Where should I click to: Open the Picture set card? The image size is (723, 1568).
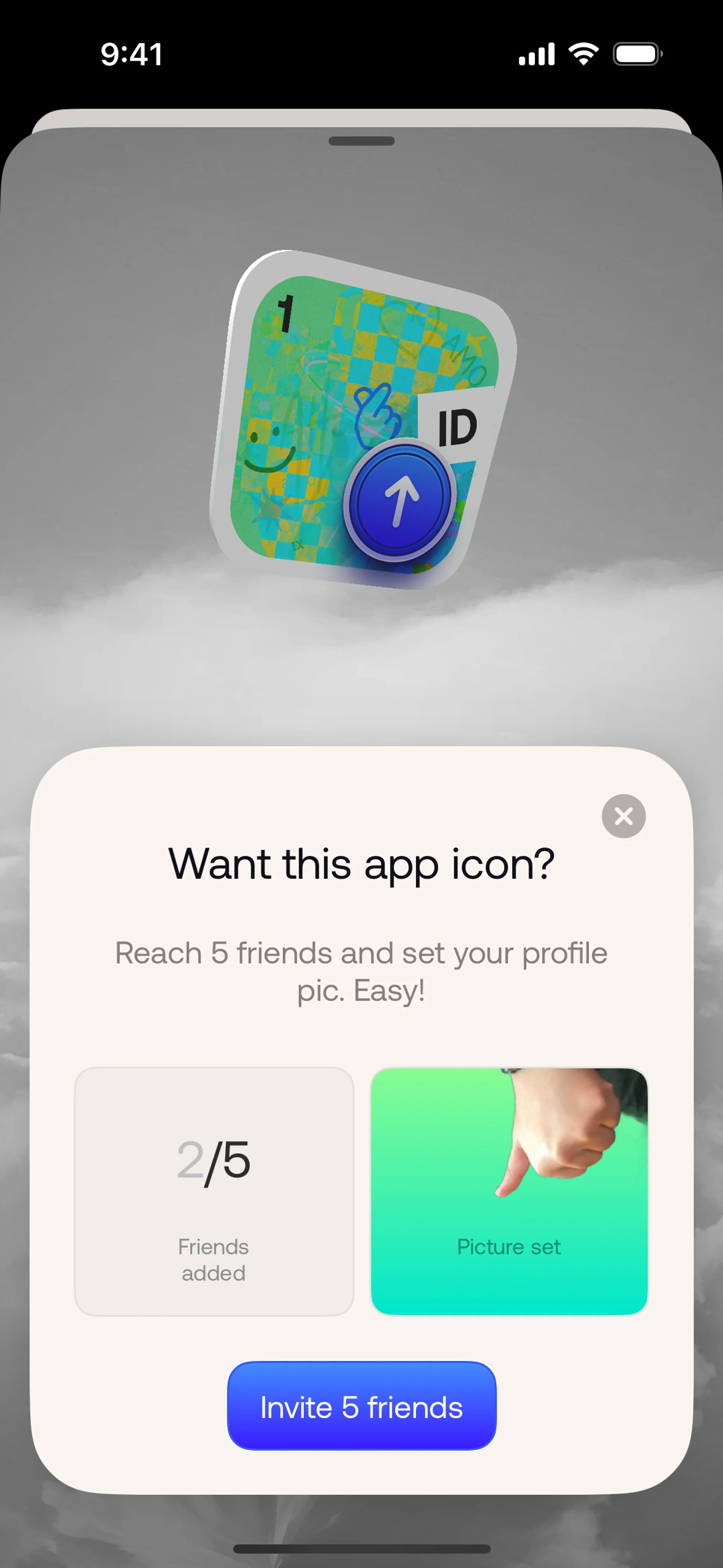pyautogui.click(x=509, y=1191)
